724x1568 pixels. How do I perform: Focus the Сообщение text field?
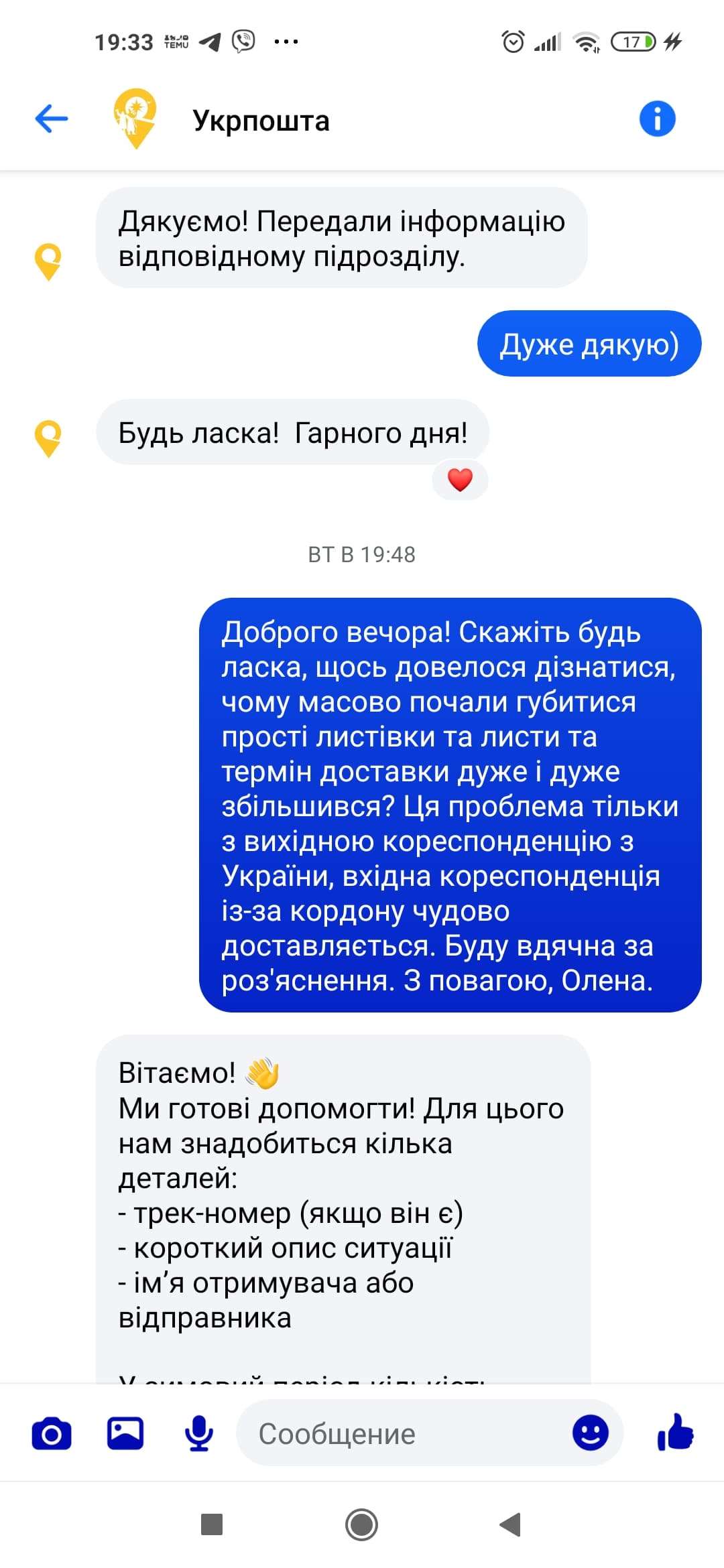point(402,1434)
